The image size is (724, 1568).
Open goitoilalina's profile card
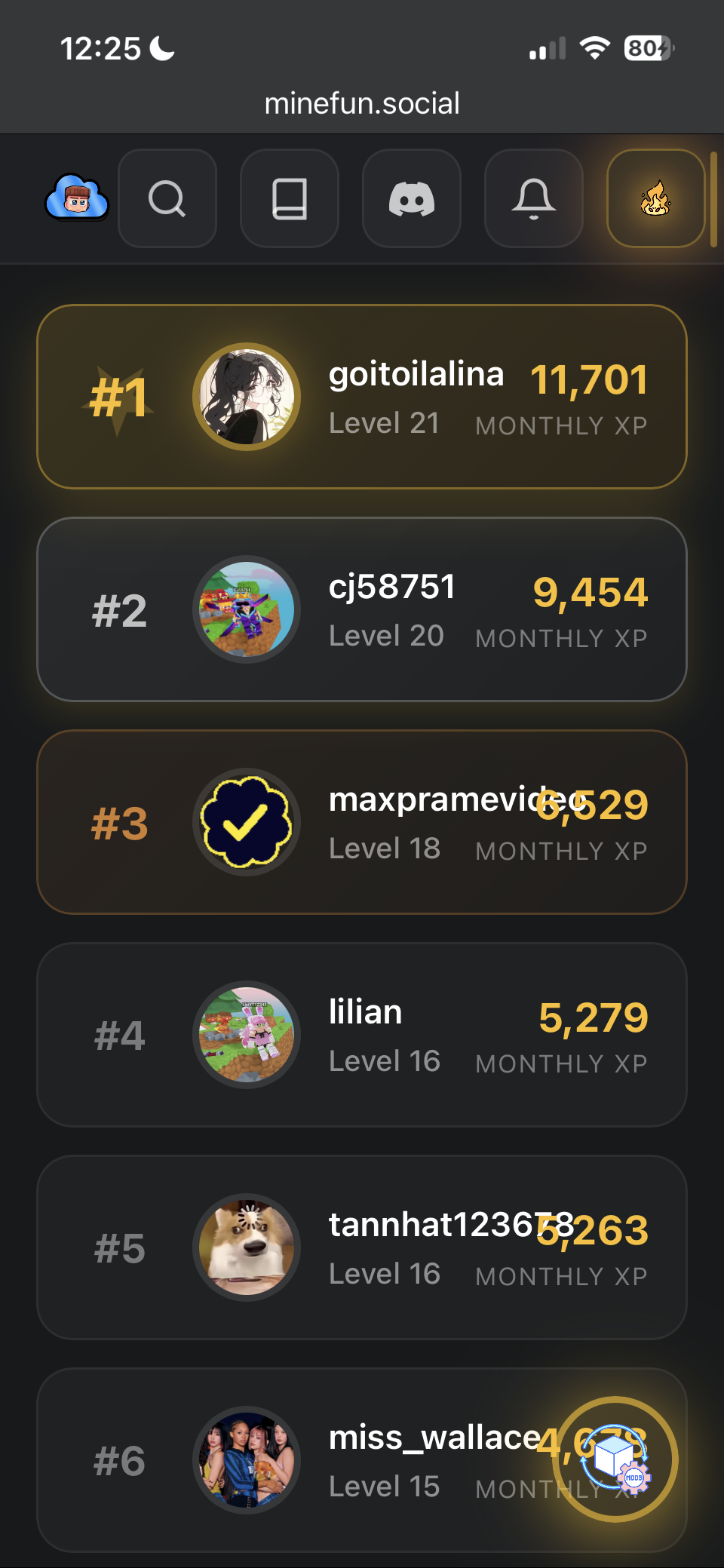click(x=362, y=397)
